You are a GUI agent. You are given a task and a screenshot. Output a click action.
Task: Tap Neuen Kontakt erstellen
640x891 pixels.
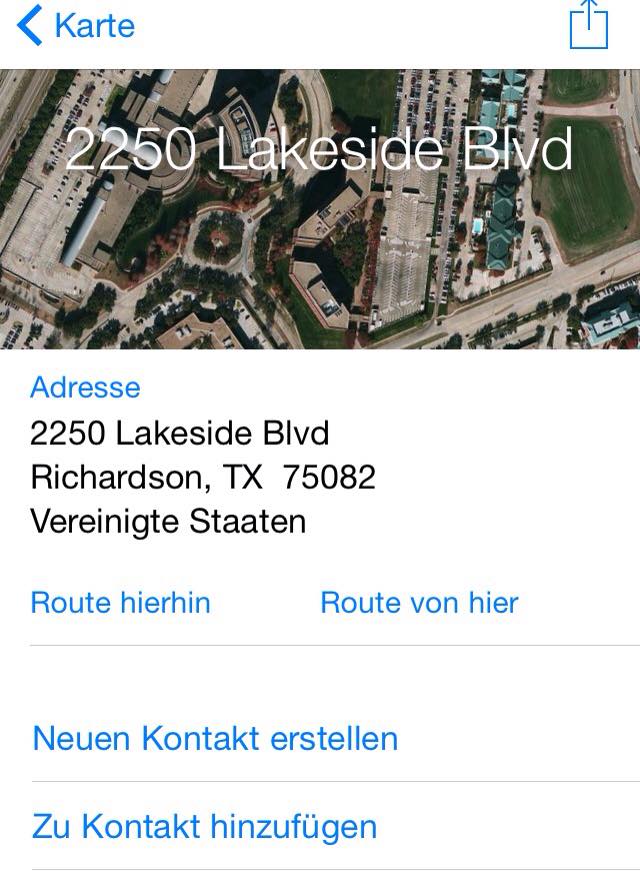tap(215, 739)
